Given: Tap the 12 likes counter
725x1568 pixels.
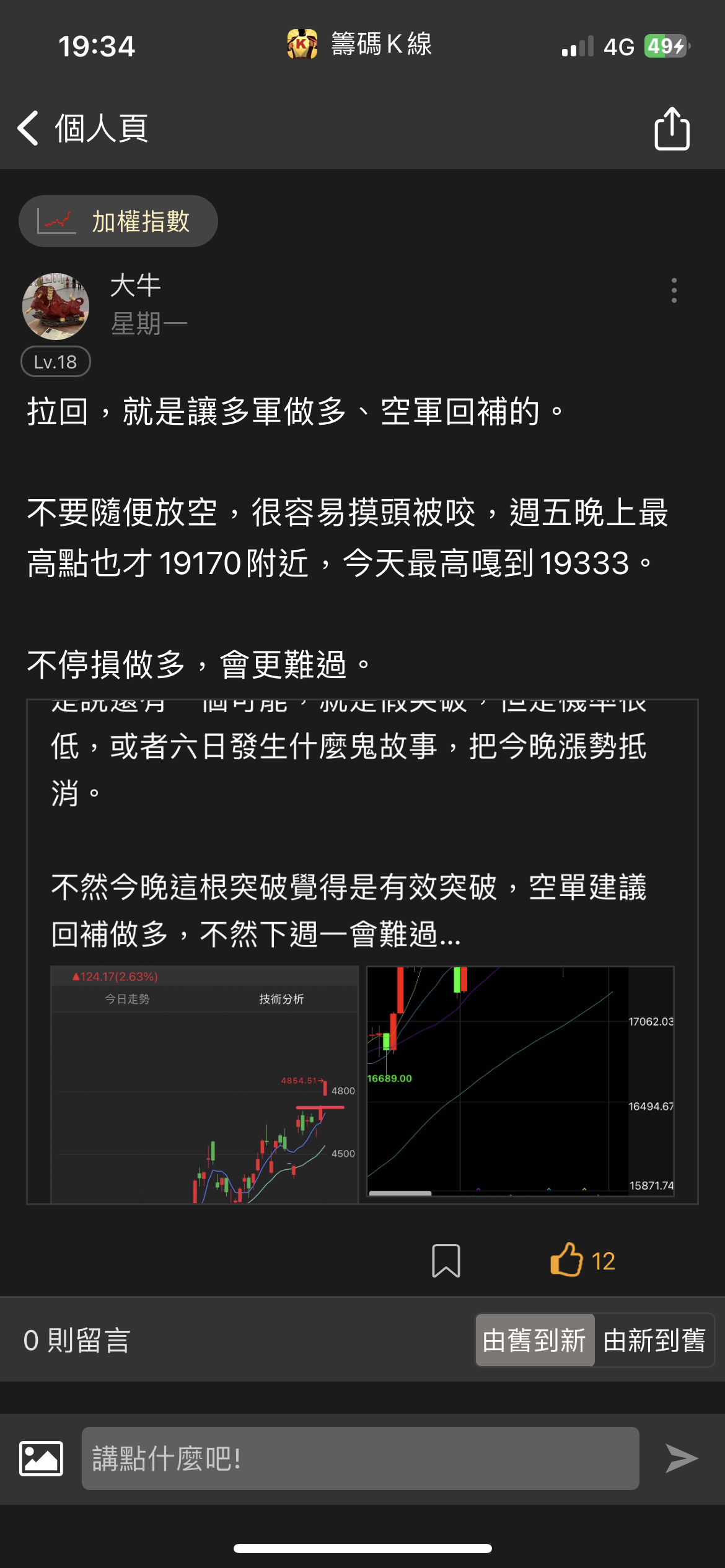Looking at the screenshot, I should 604,1262.
